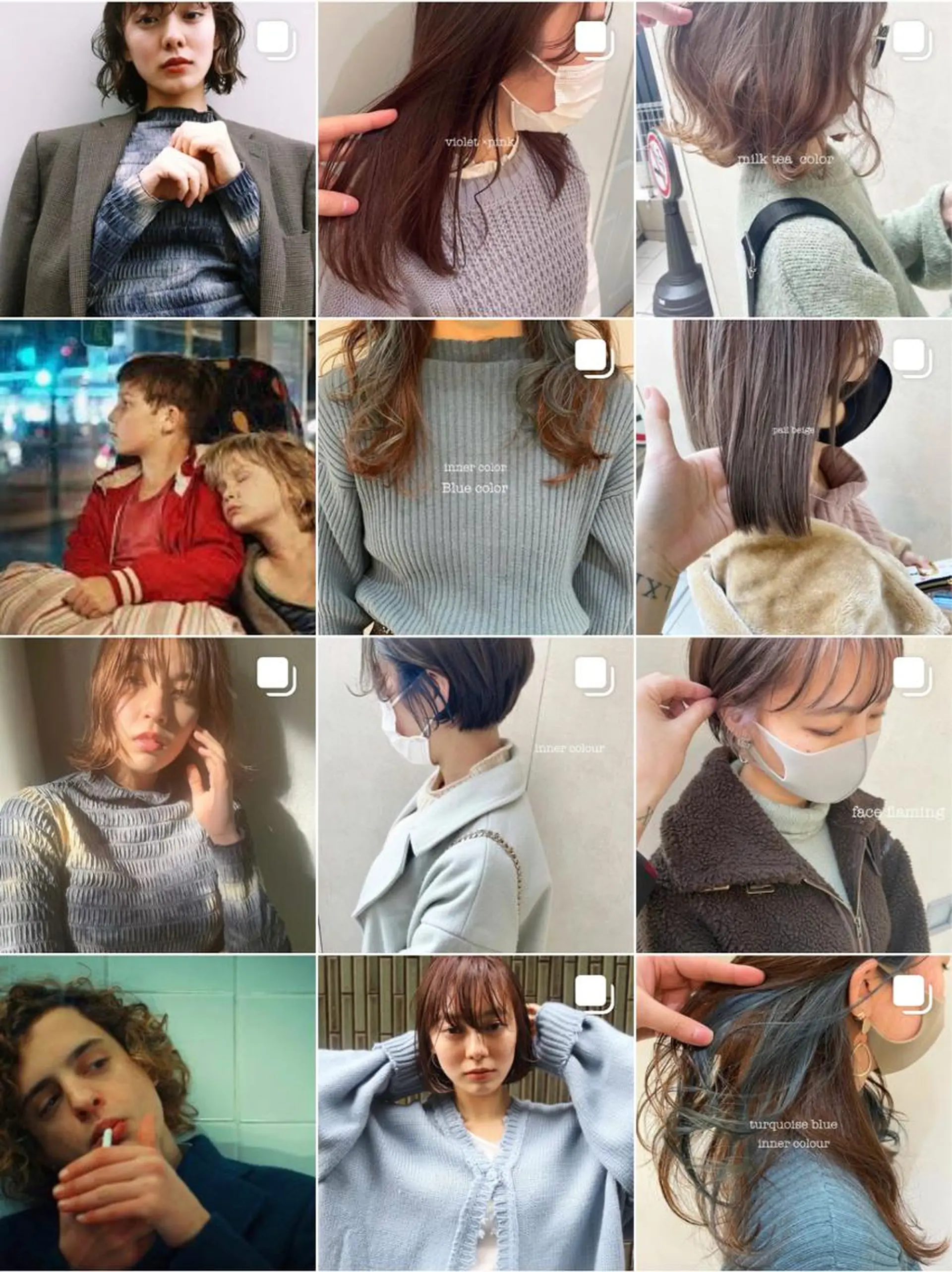View the 'face flaming' bangs post

pyautogui.click(x=794, y=795)
